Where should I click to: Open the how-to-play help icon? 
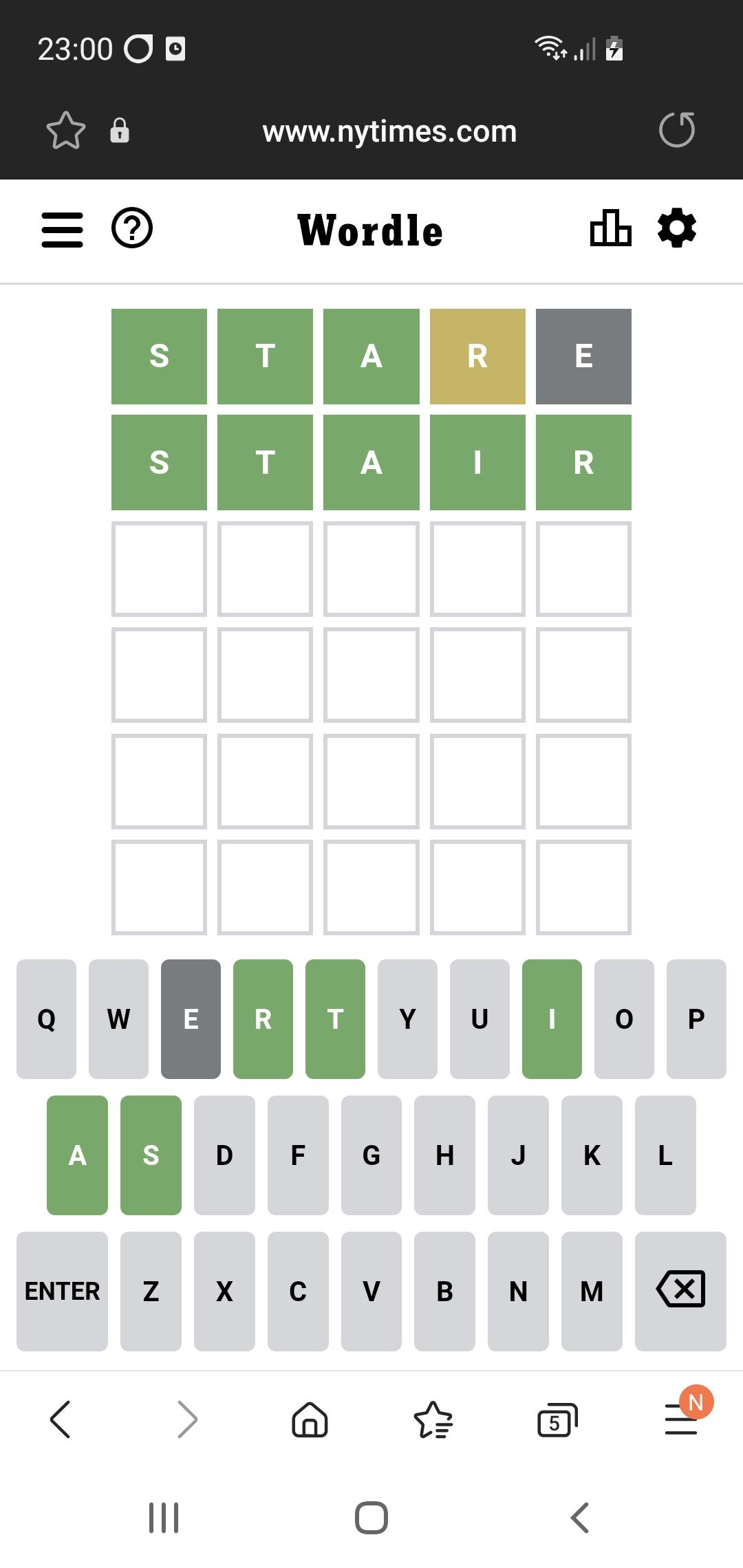pyautogui.click(x=132, y=228)
